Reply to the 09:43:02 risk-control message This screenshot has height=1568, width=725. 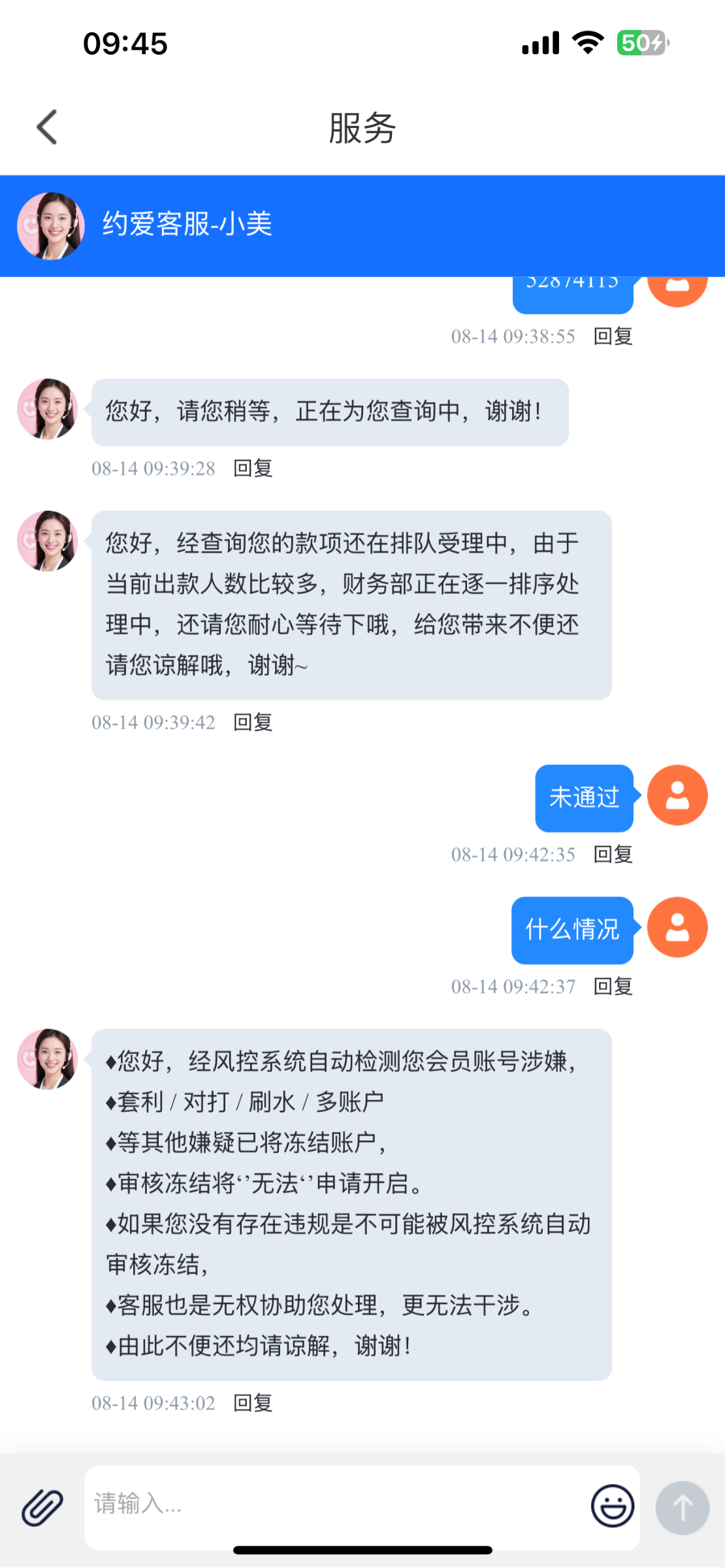tap(253, 1403)
